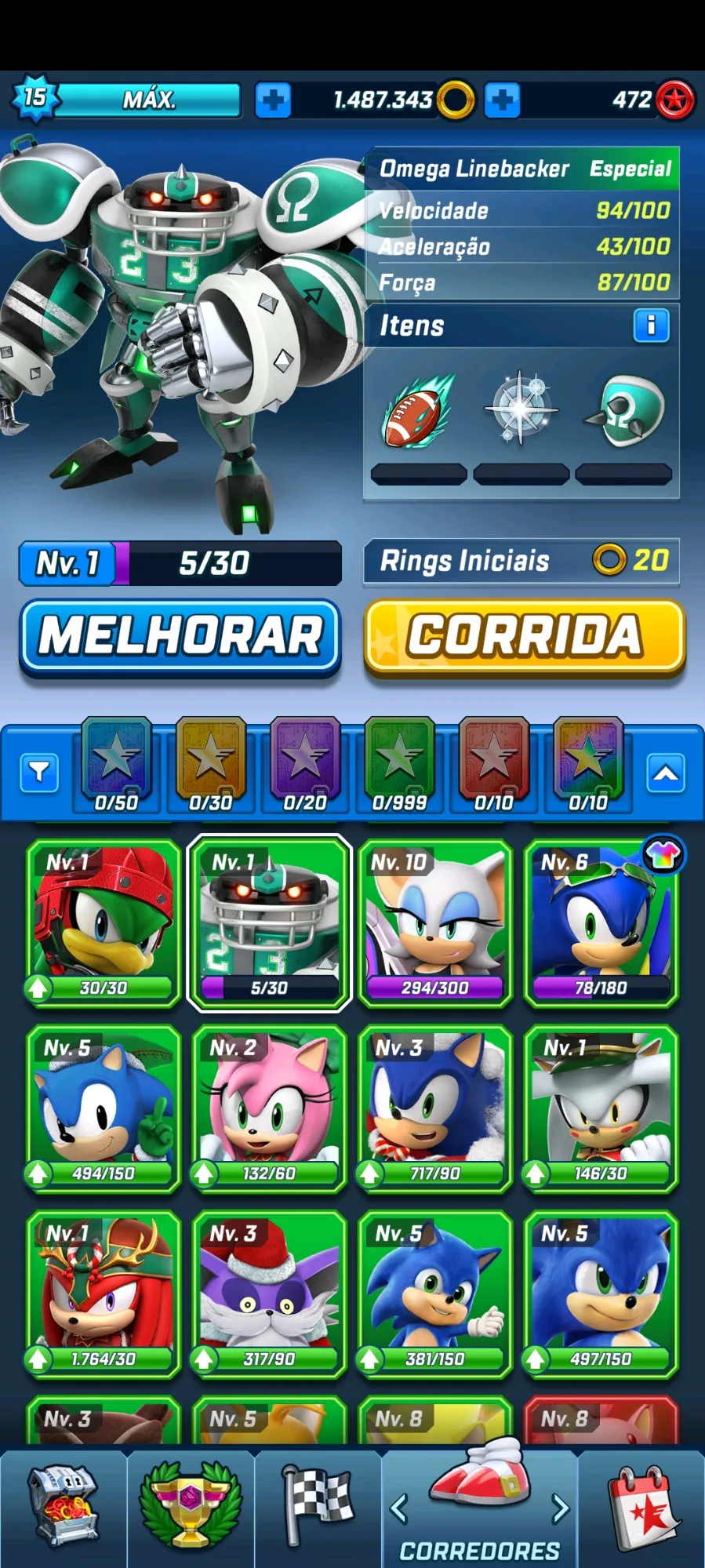
Task: Select Rouge card at Nv. 10
Action: coord(434,922)
